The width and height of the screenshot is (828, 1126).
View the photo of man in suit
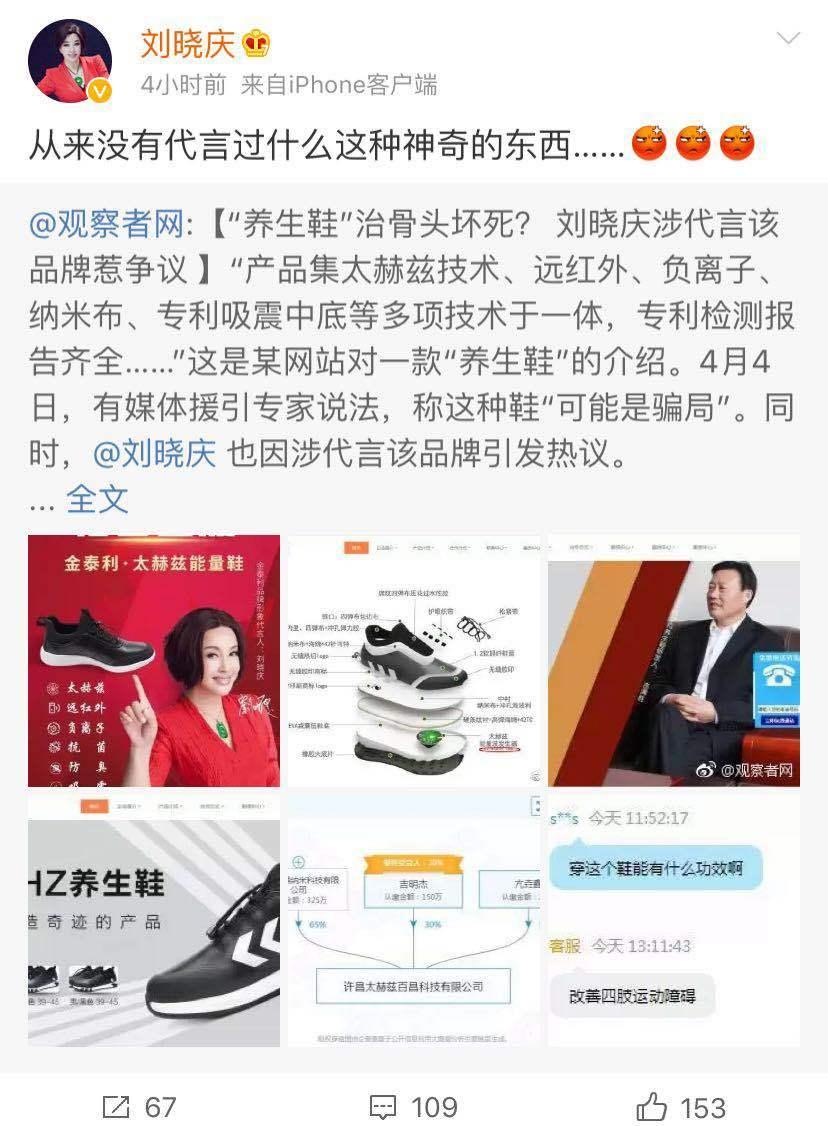point(673,661)
